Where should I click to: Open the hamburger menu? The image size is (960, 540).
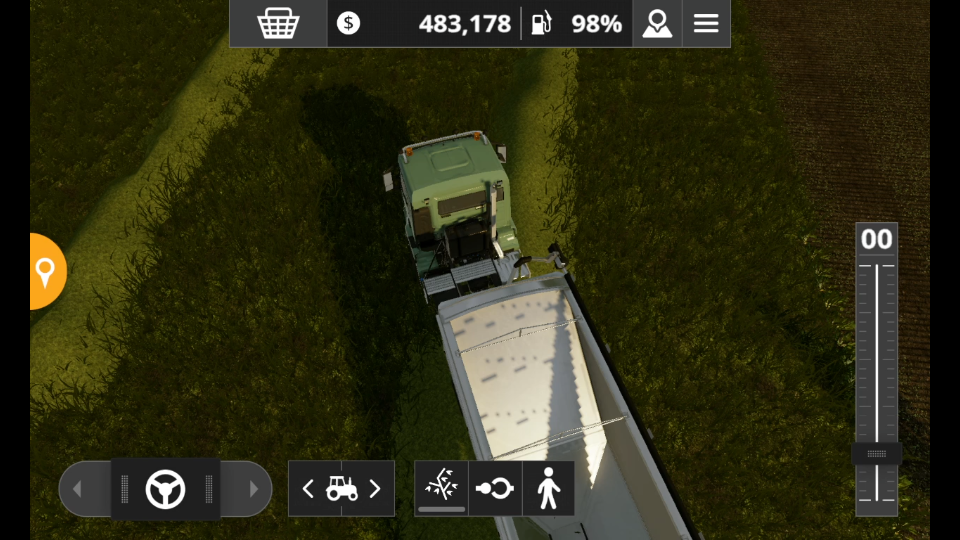706,23
